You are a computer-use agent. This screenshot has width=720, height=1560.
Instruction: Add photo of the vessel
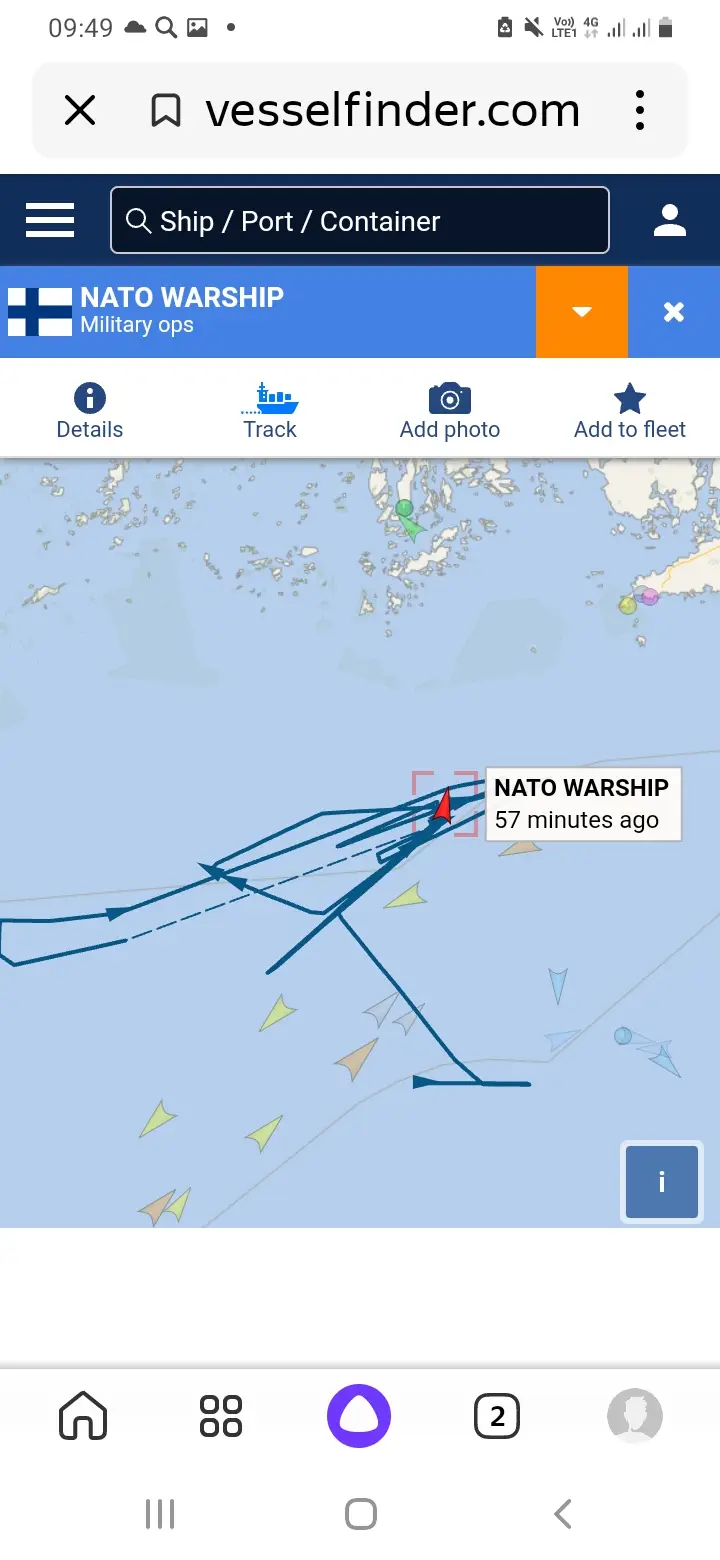pos(450,411)
